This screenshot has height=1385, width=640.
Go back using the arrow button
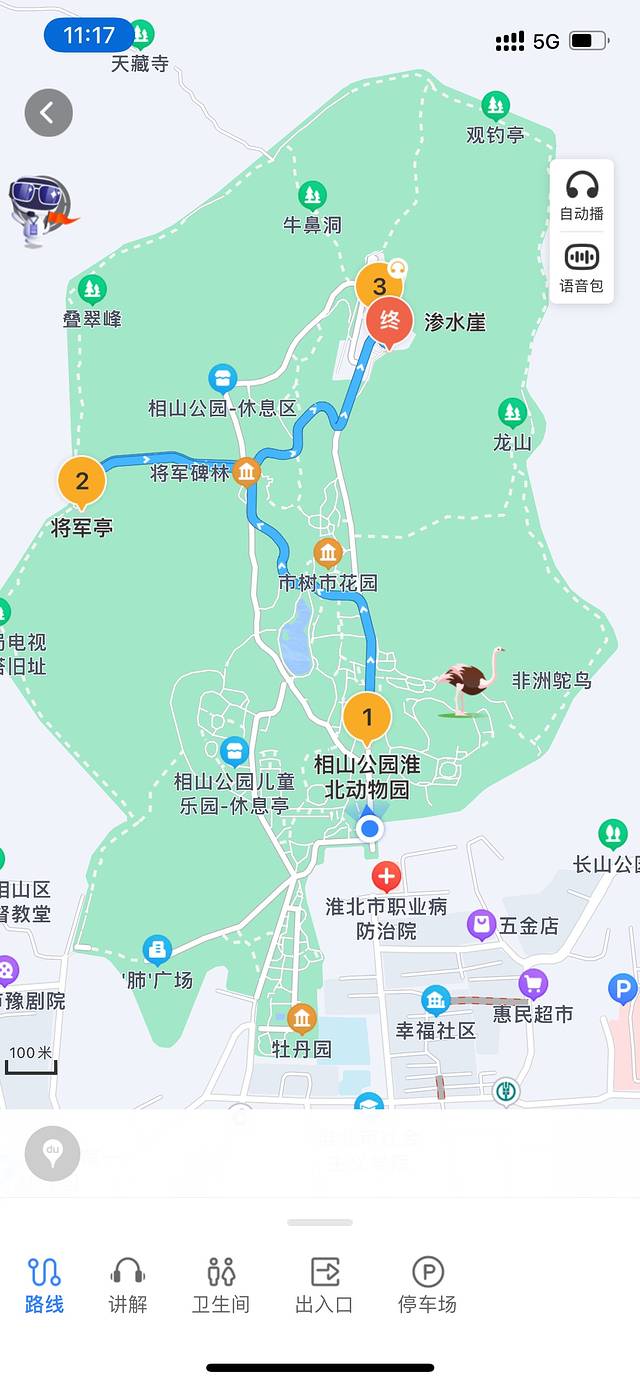48,113
